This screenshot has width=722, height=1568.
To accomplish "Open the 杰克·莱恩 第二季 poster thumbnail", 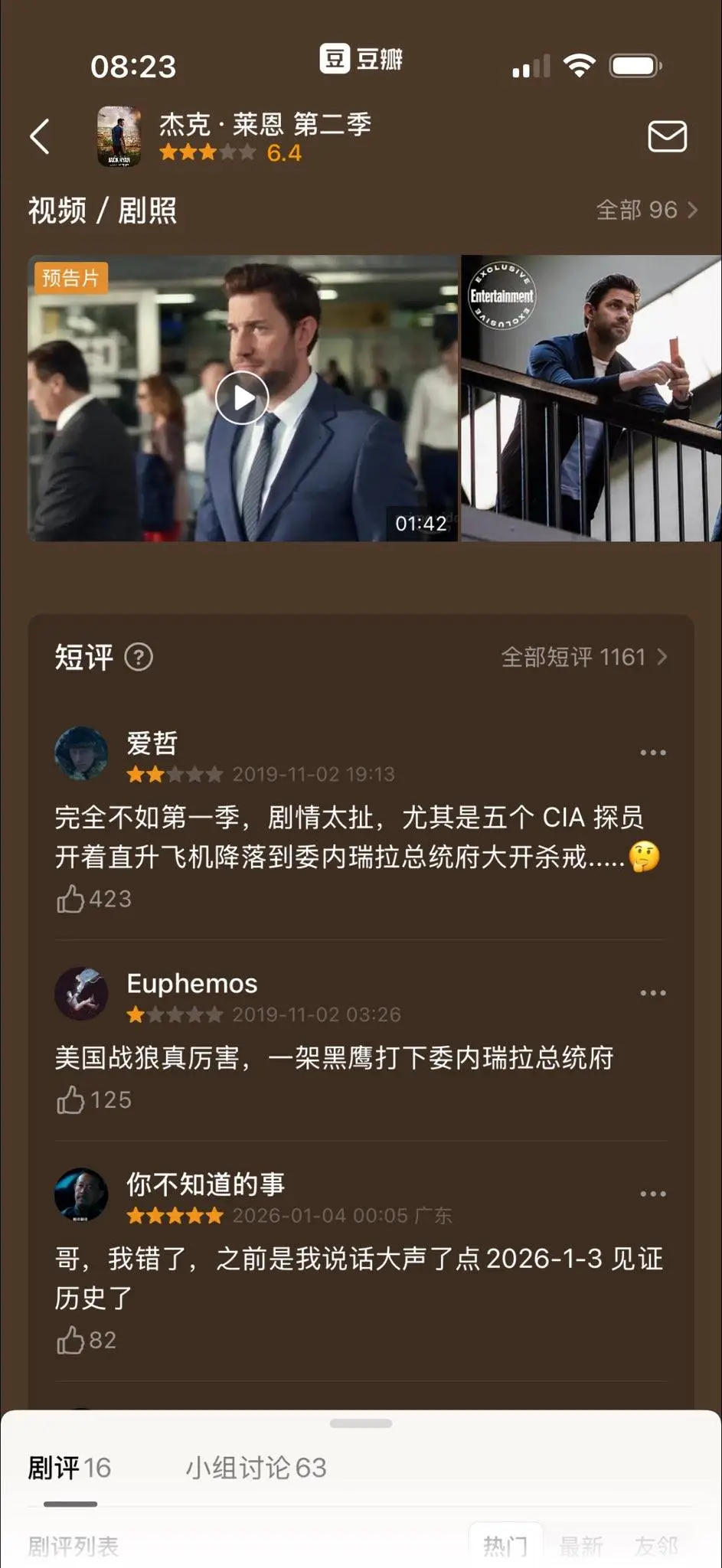I will pos(119,136).
